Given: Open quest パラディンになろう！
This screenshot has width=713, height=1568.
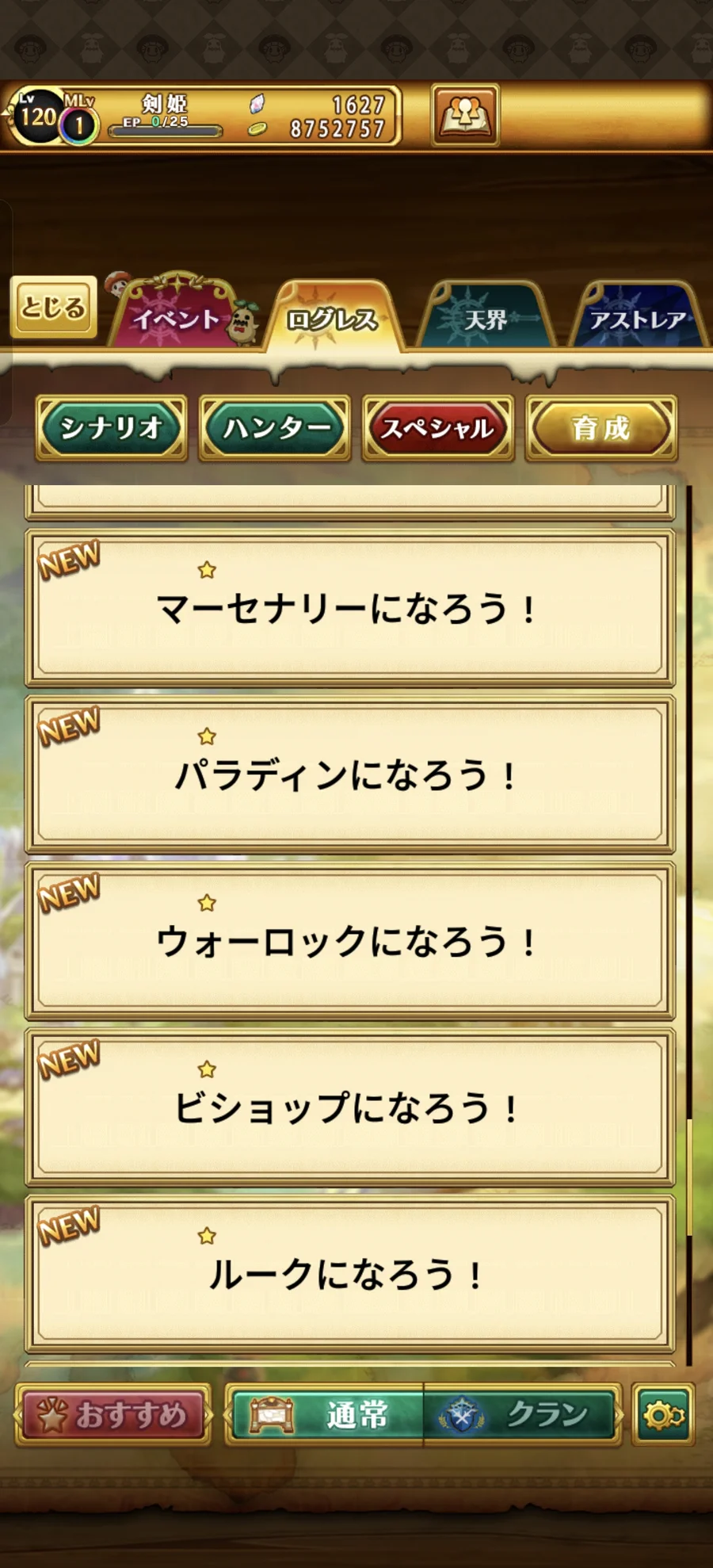Looking at the screenshot, I should [x=349, y=774].
